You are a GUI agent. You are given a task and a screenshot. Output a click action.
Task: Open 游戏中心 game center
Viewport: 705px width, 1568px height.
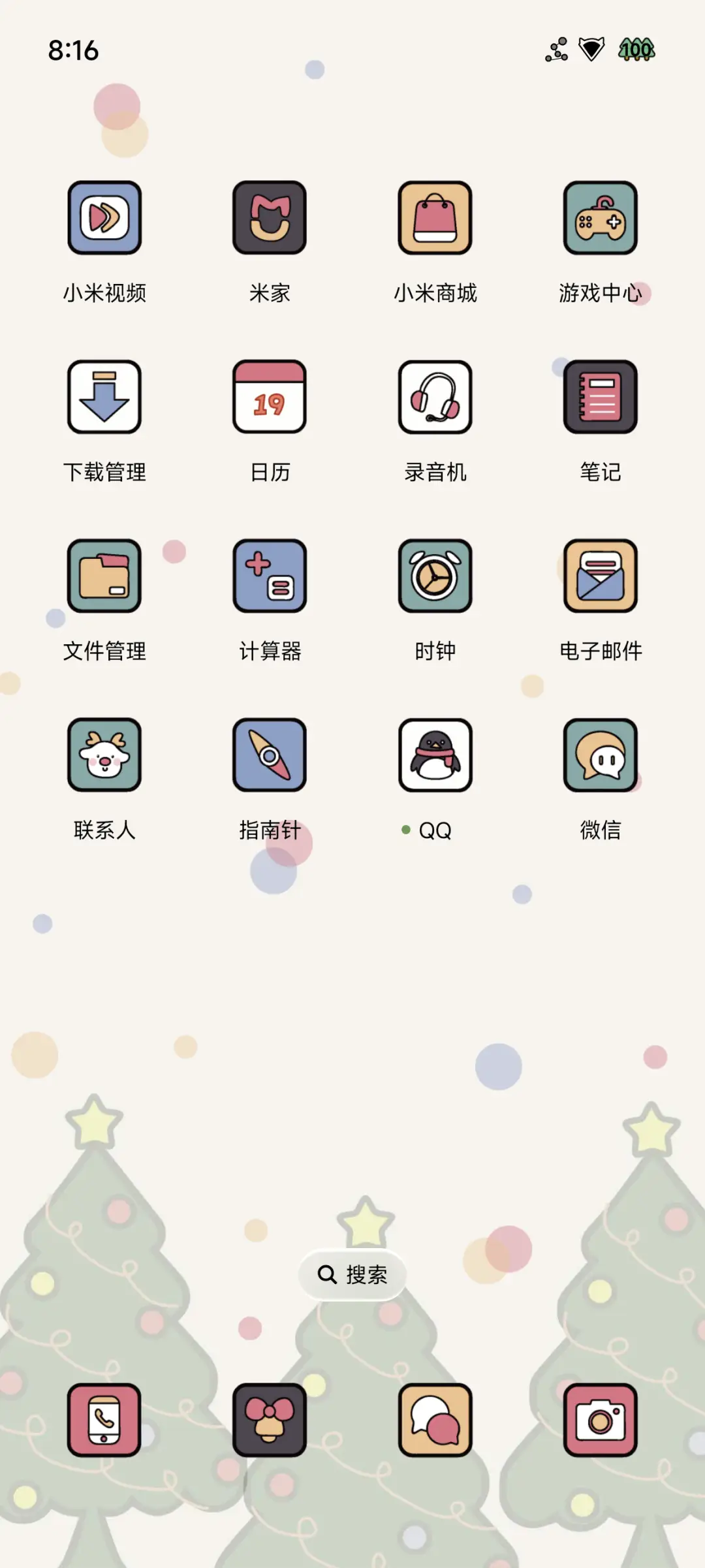click(601, 219)
